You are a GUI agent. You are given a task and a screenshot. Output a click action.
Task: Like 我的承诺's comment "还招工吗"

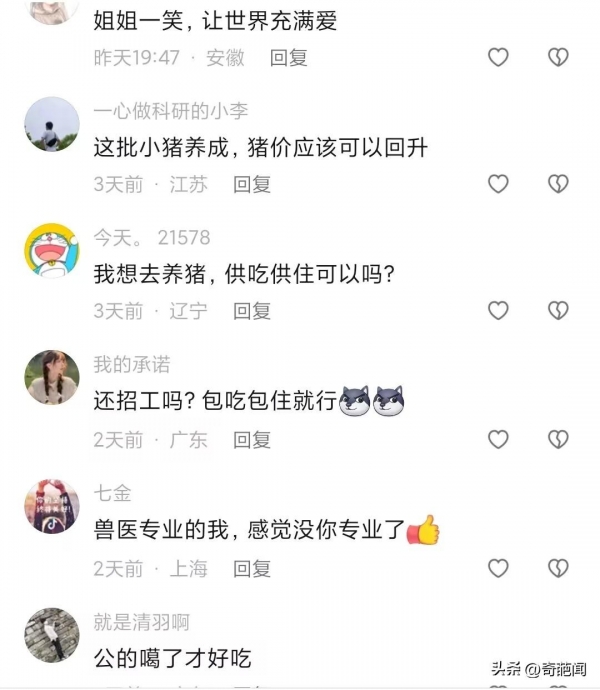coord(498,439)
